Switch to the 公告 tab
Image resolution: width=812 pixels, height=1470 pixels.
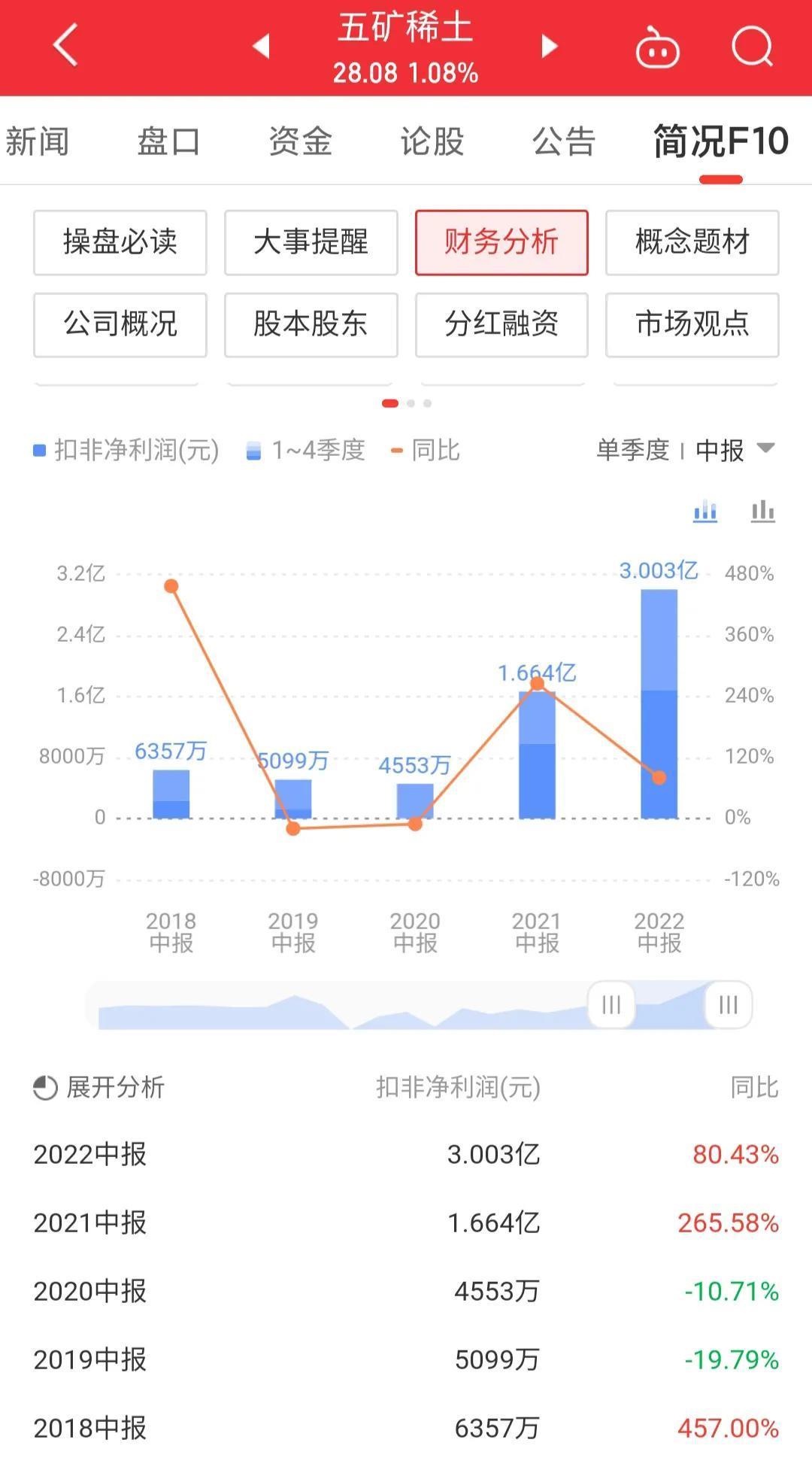pos(564,141)
